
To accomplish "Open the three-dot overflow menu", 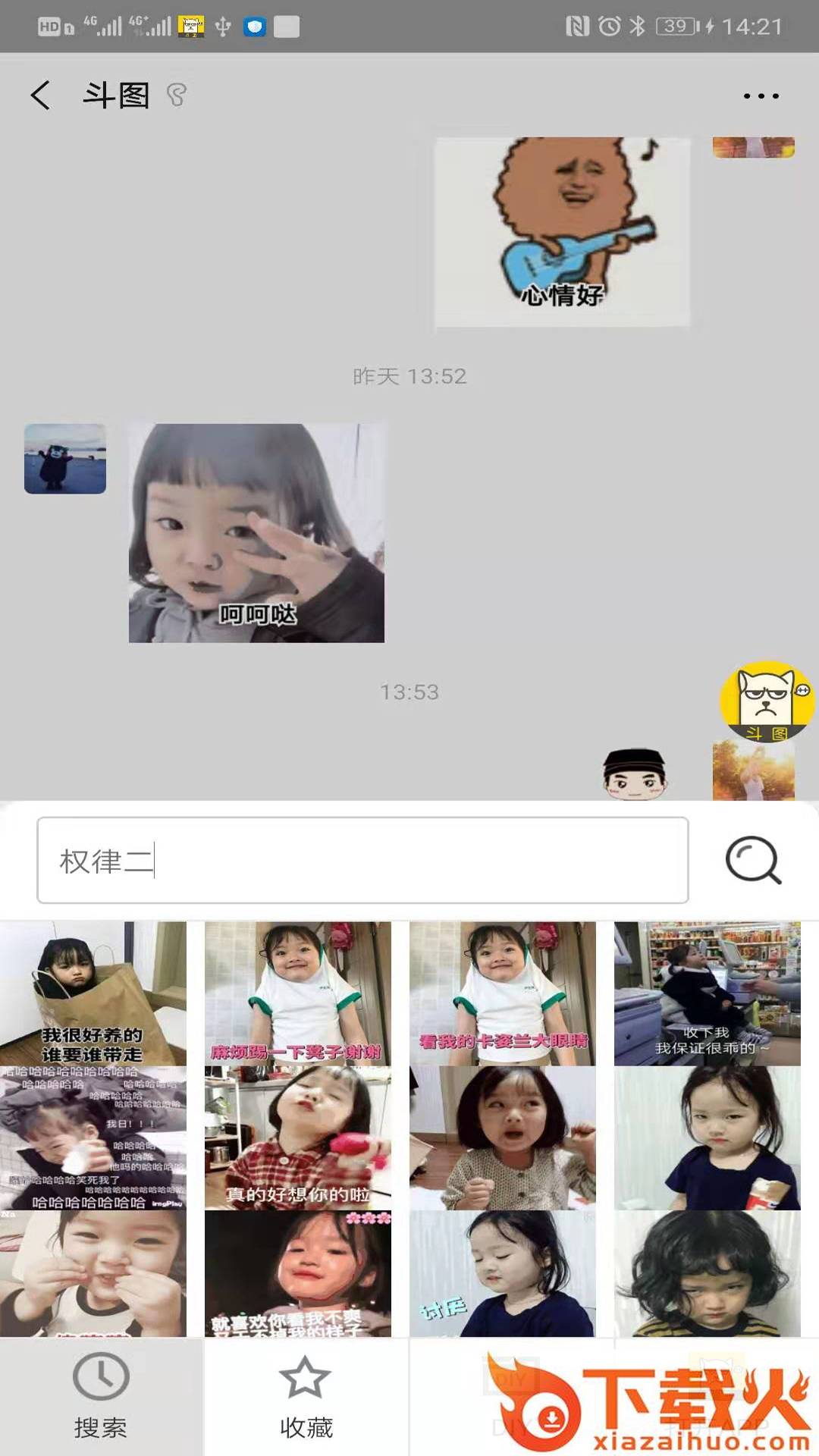I will click(761, 96).
